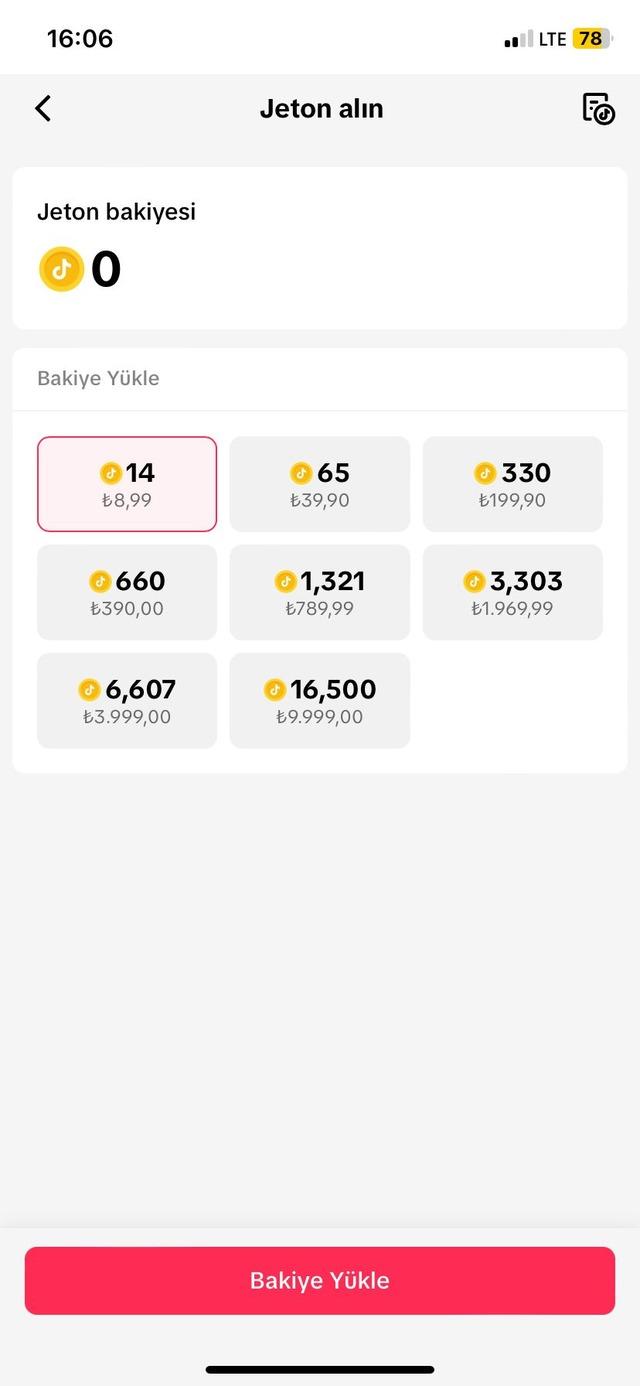Image resolution: width=640 pixels, height=1386 pixels.
Task: Choose the 16,500 coin package
Action: [x=319, y=700]
